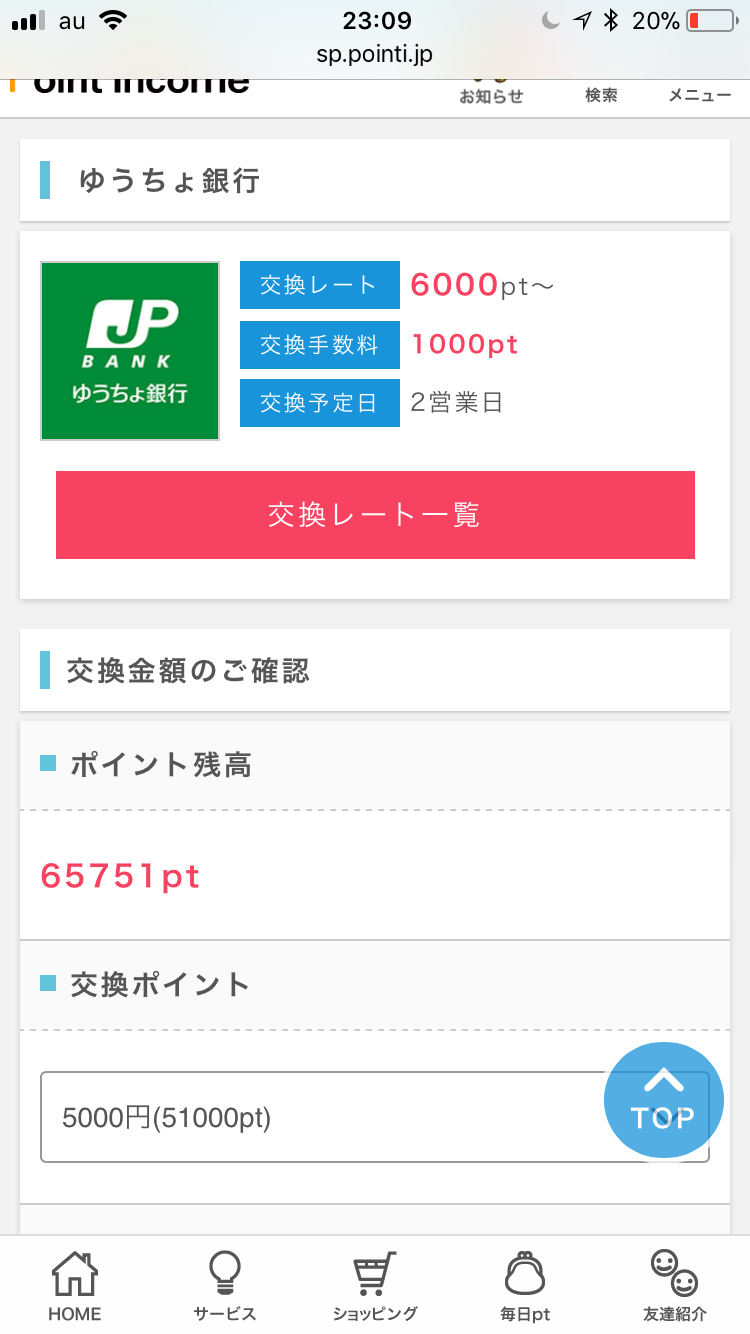Open the 友達紹介 tab
The height and width of the screenshot is (1334, 750).
coord(675,1286)
